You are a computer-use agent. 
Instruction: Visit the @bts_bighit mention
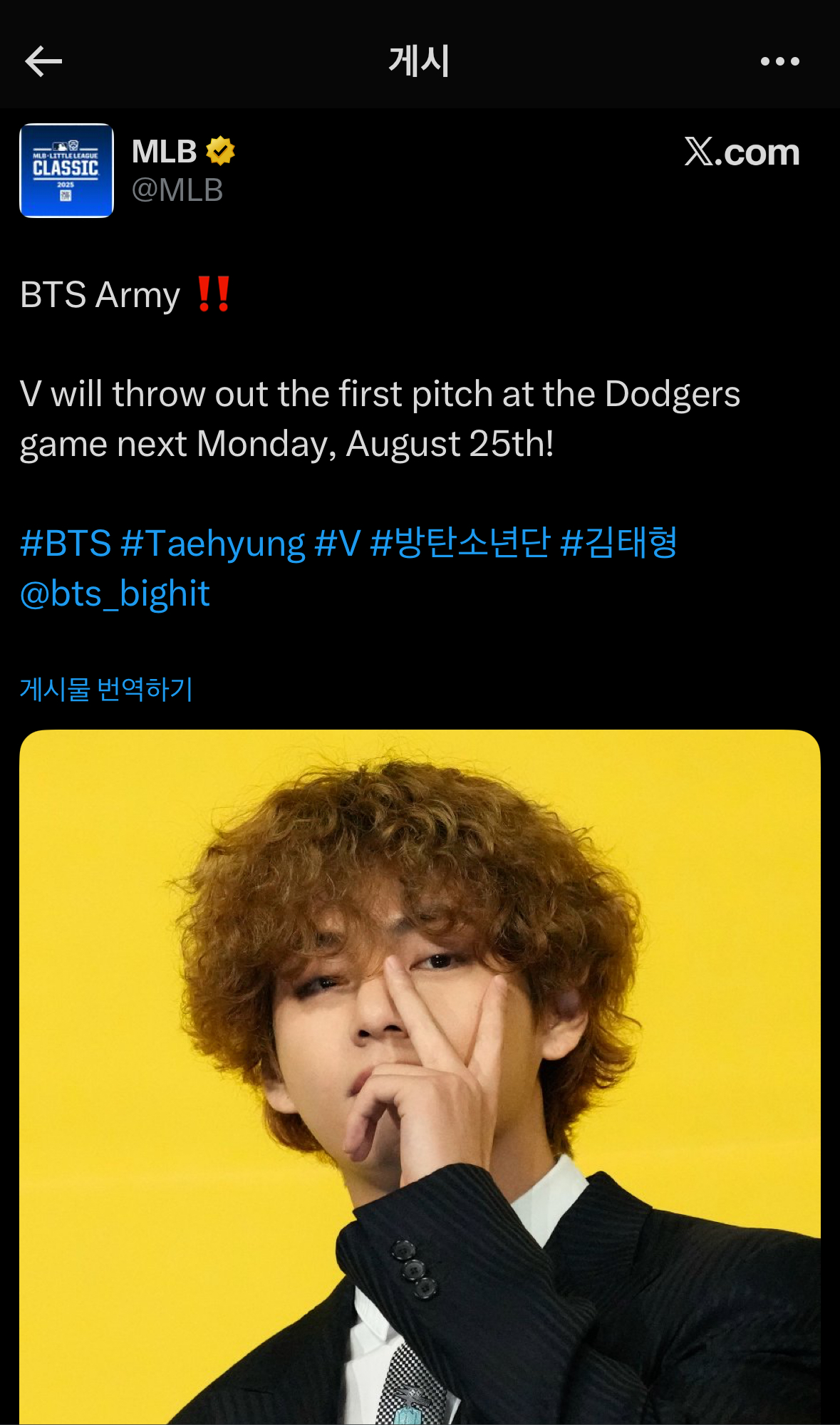pos(115,594)
